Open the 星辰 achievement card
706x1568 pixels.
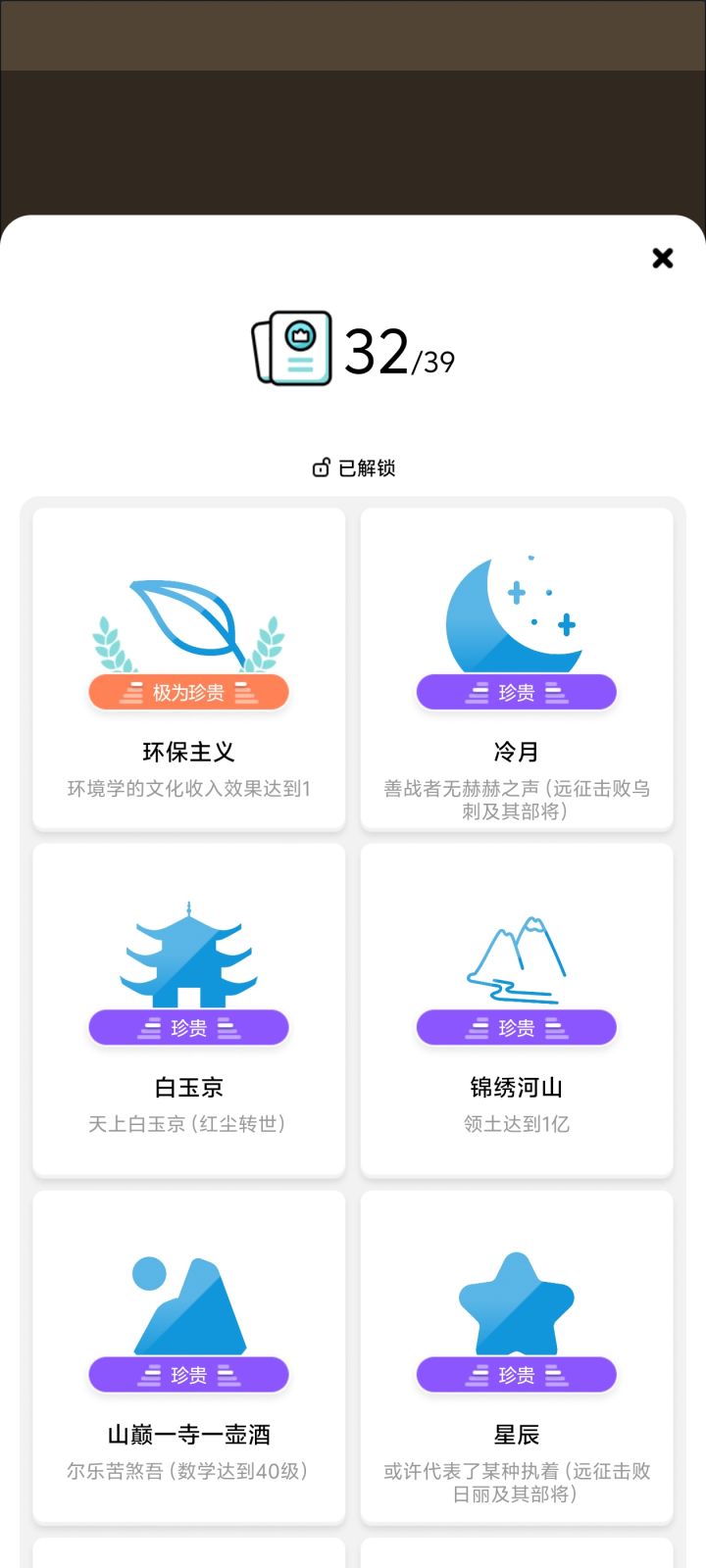pos(517,1356)
